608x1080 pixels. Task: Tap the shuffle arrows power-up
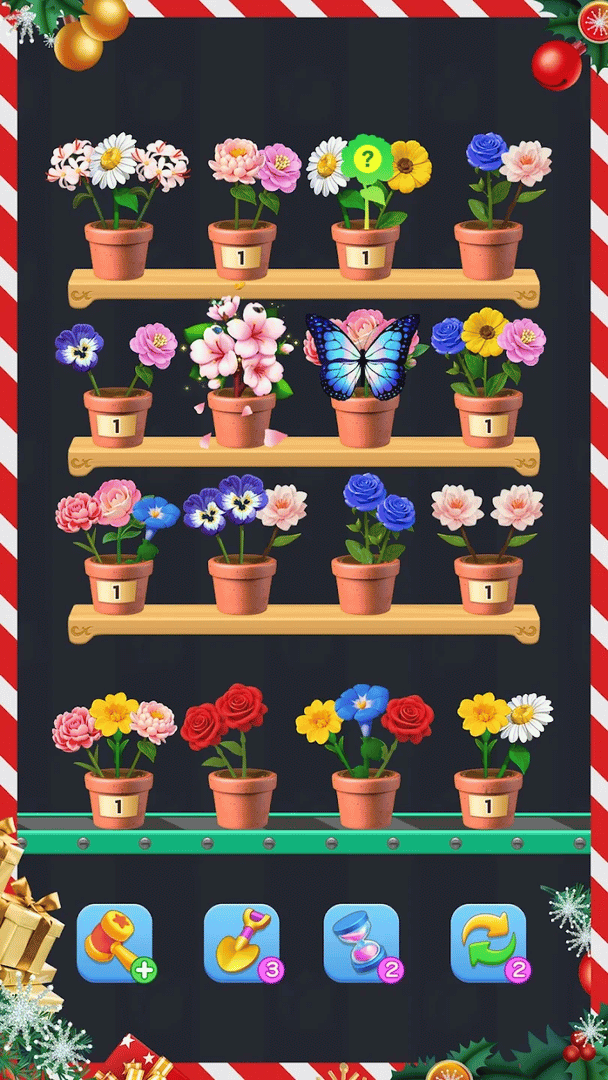[488, 942]
